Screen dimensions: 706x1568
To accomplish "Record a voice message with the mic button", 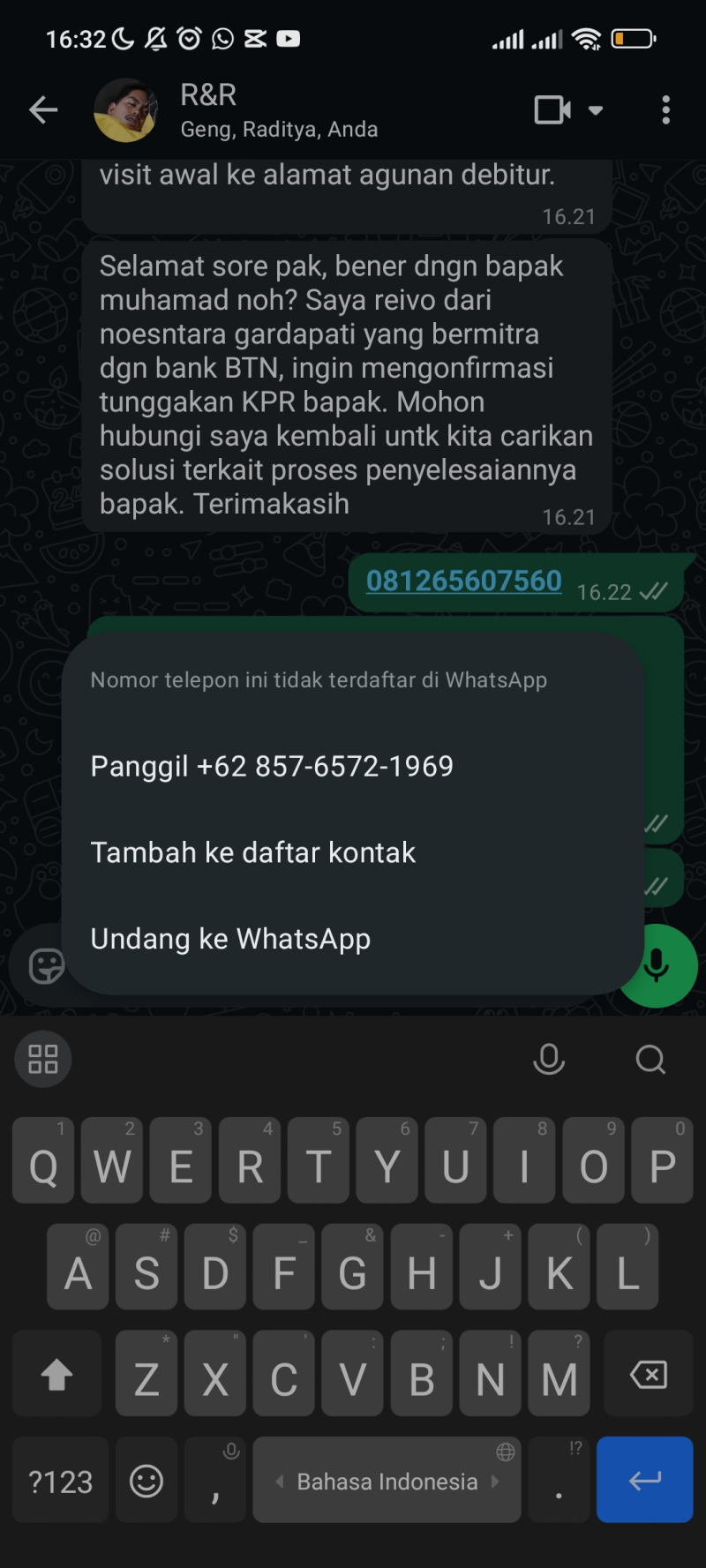I will click(657, 965).
